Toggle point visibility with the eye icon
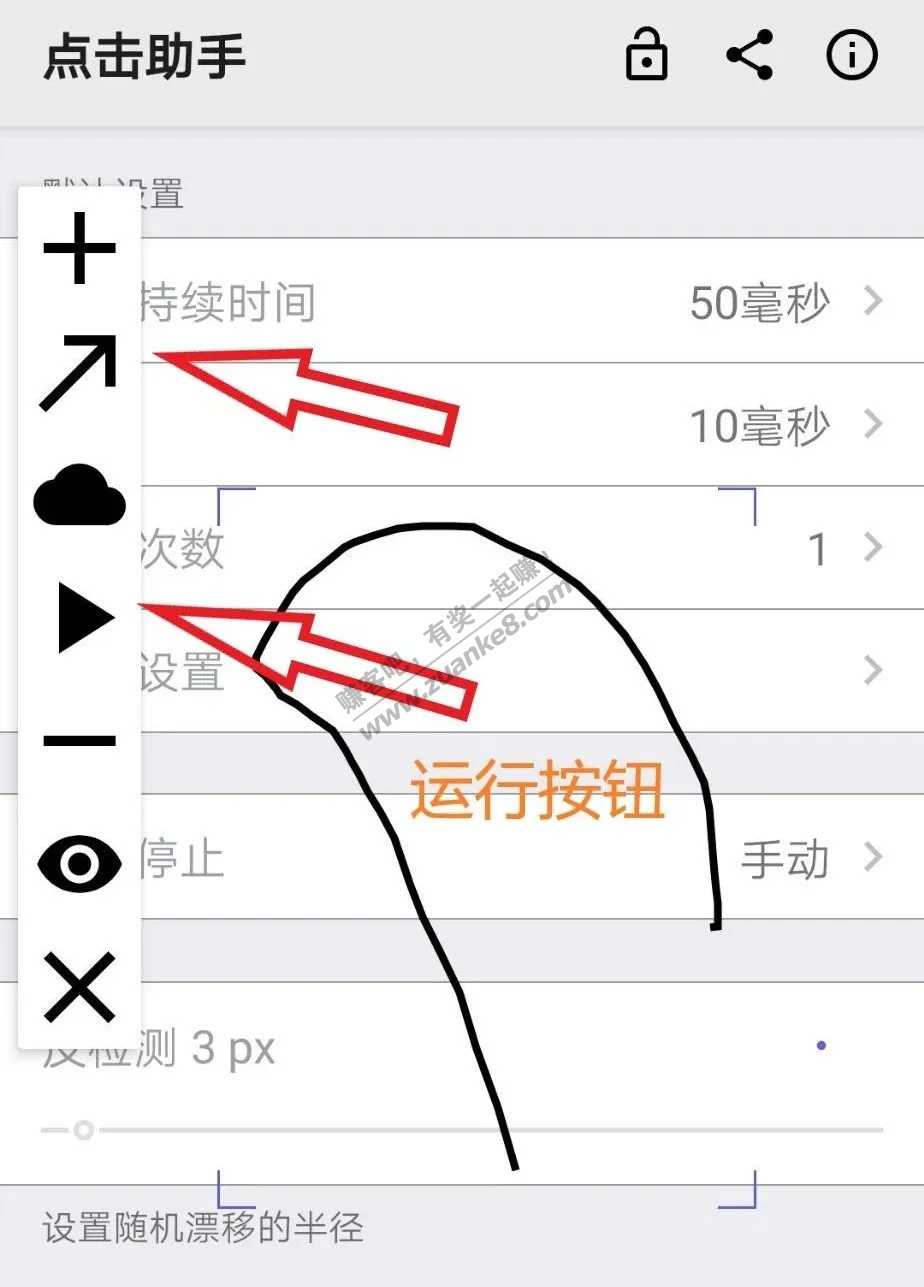The height and width of the screenshot is (1287, 924). pyautogui.click(x=80, y=863)
